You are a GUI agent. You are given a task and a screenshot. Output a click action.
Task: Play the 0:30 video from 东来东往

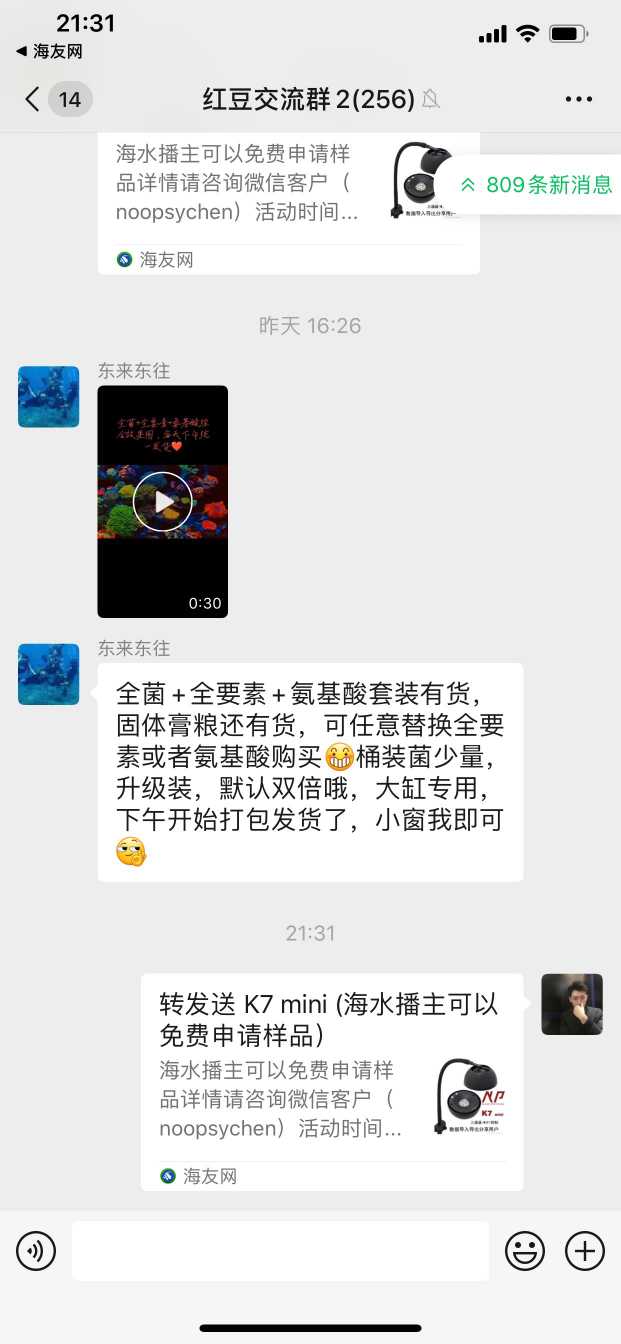[162, 501]
